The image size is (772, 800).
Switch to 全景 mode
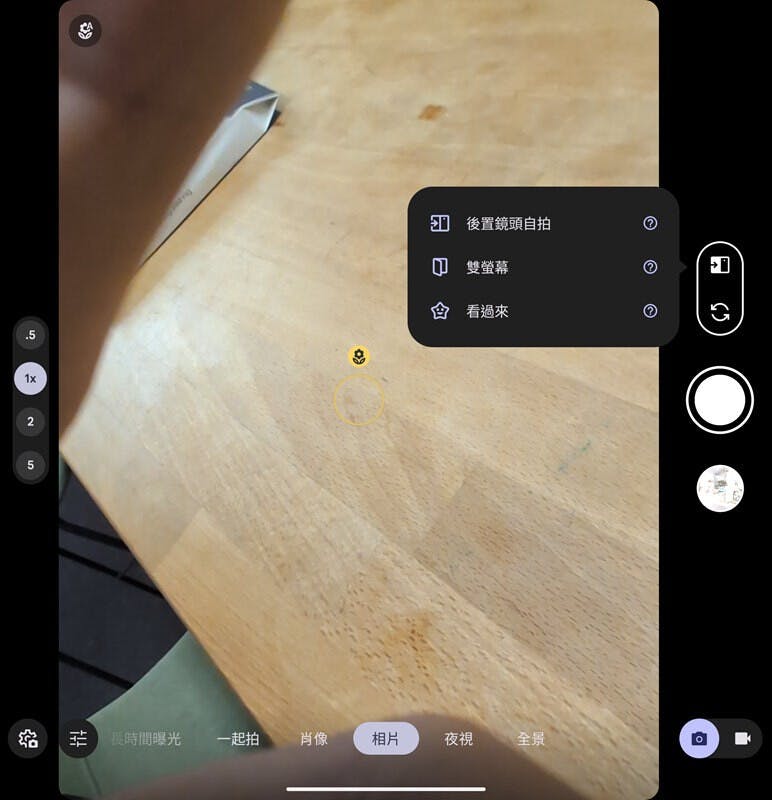pos(531,739)
